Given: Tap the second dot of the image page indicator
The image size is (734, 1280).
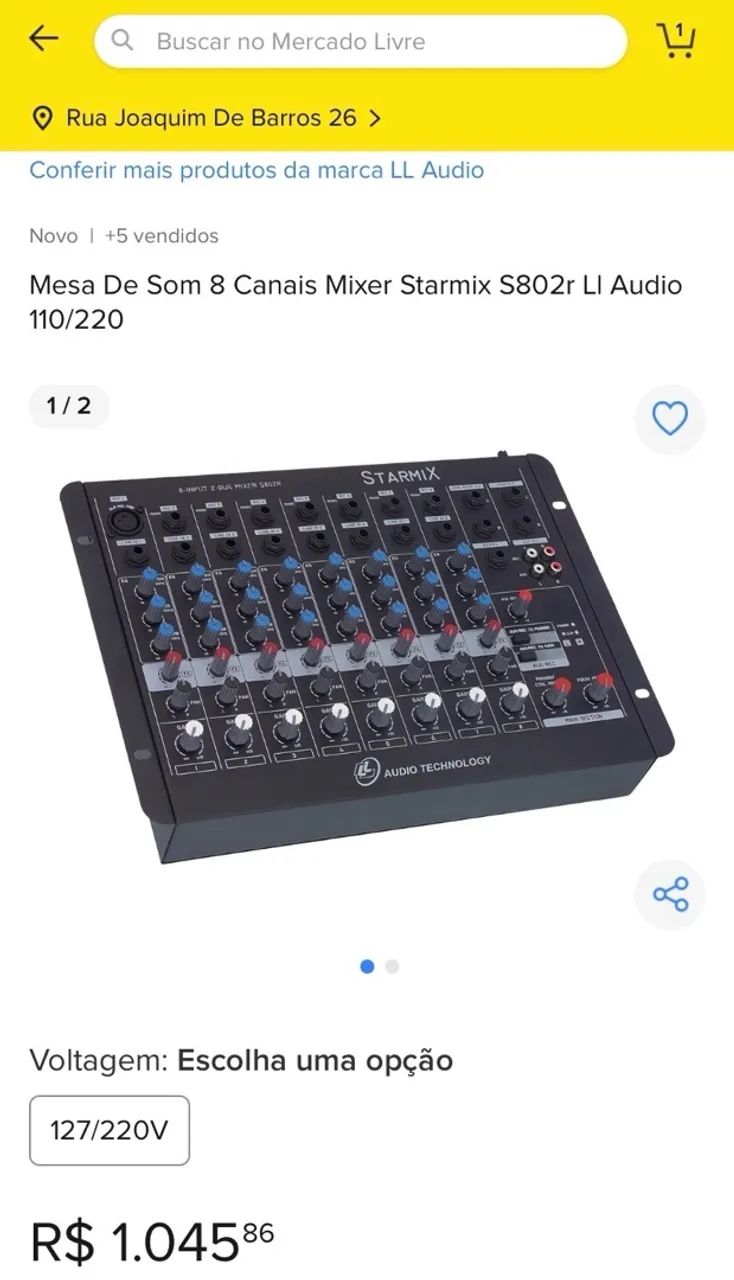Looking at the screenshot, I should [x=392, y=966].
